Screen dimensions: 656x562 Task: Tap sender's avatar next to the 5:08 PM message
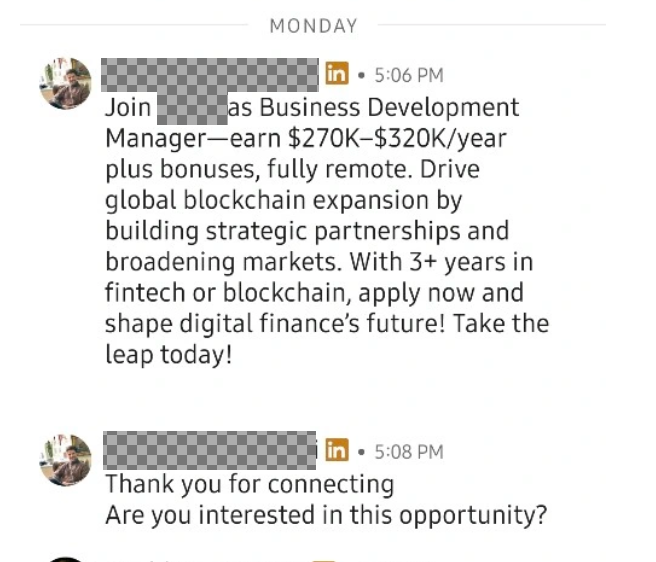click(66, 460)
